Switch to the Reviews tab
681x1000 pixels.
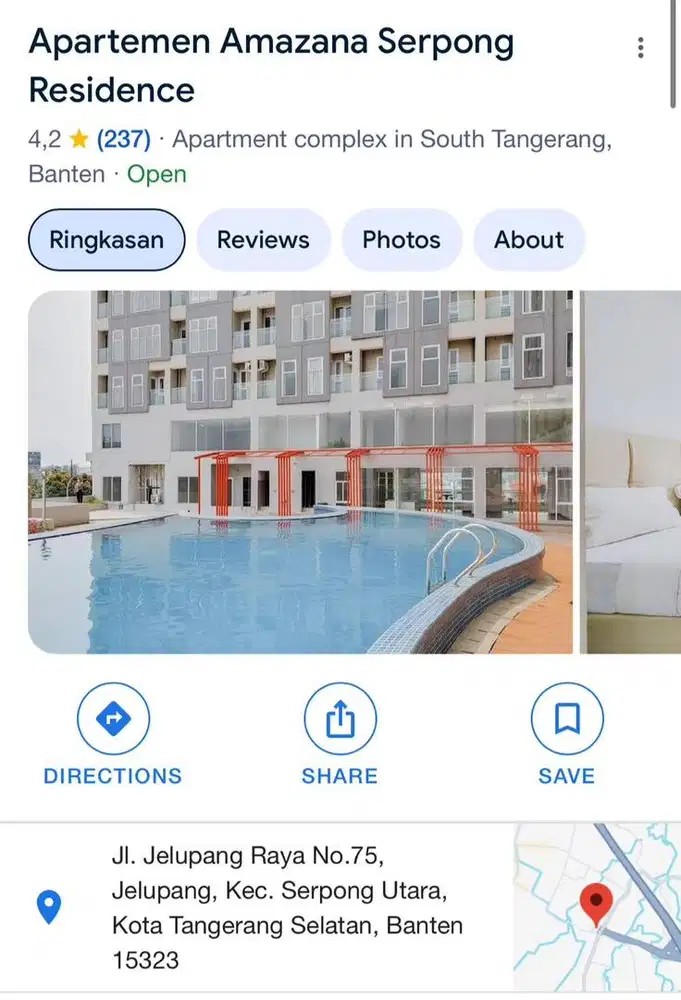pos(263,240)
